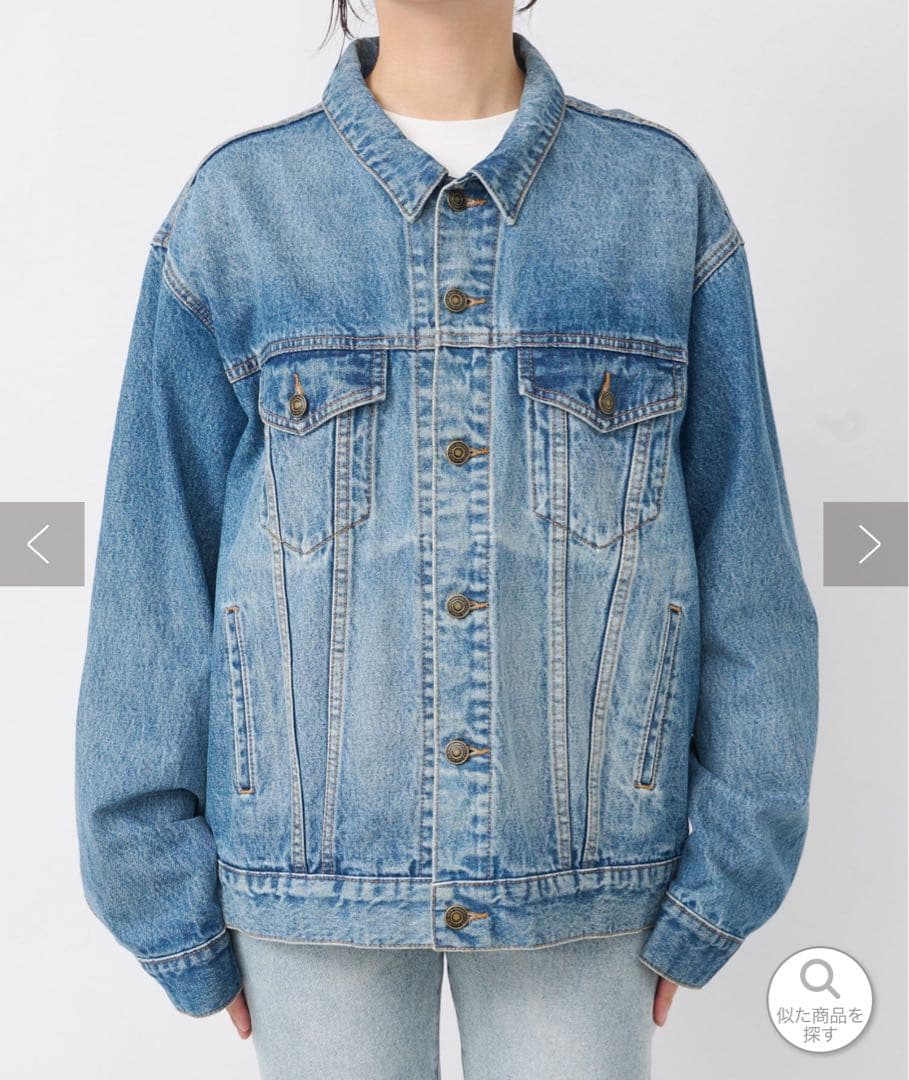Image resolution: width=909 pixels, height=1080 pixels.
Task: Go to the previous product image
Action: tap(41, 544)
